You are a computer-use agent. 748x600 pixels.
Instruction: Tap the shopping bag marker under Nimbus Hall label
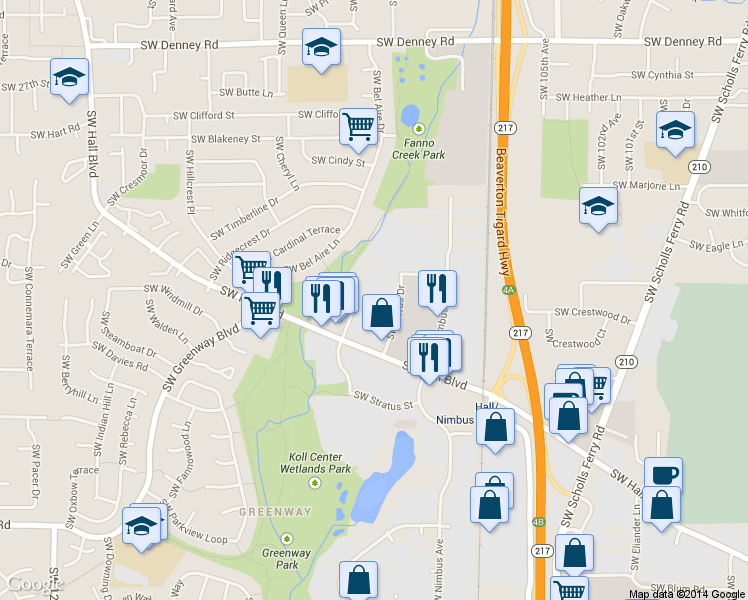[x=496, y=427]
